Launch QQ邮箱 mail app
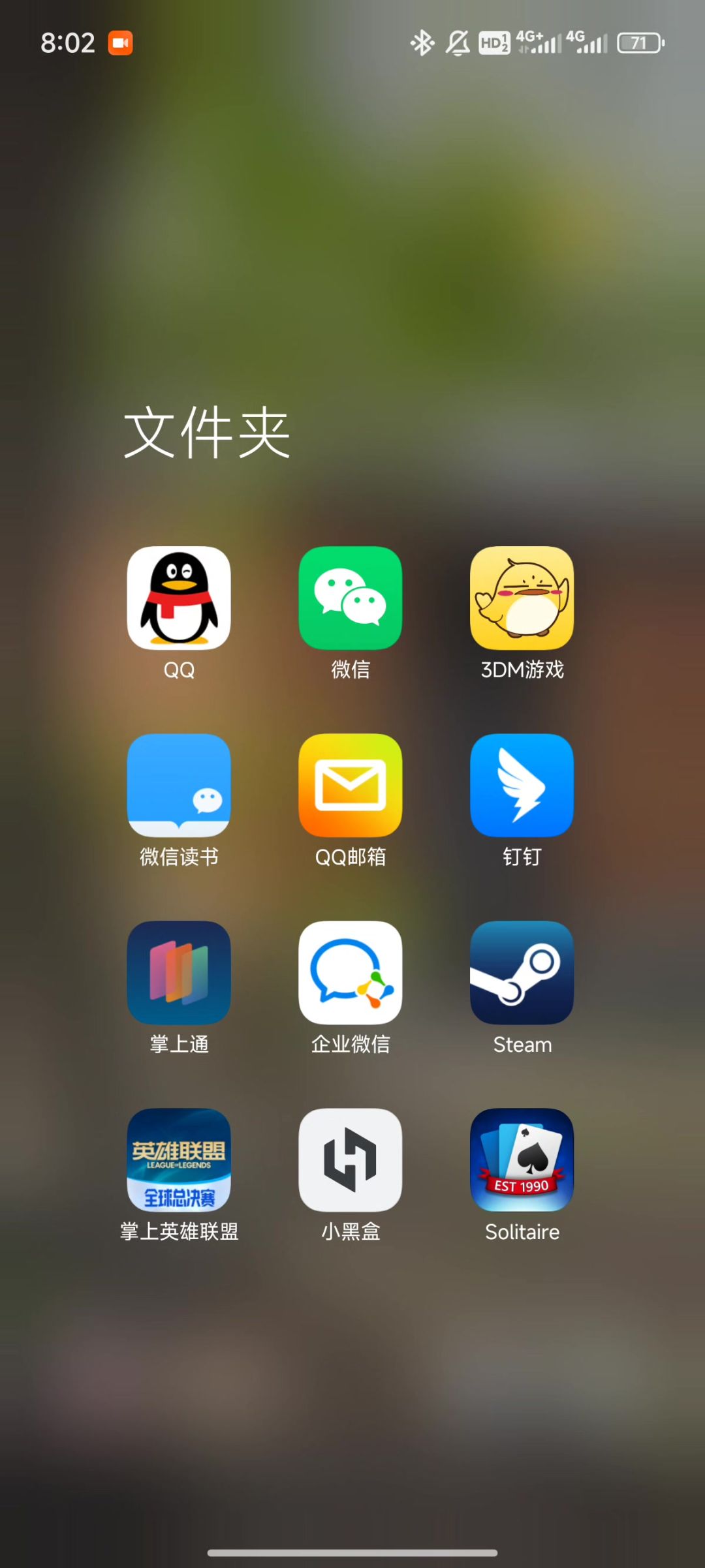This screenshot has height=1568, width=705. 351,785
